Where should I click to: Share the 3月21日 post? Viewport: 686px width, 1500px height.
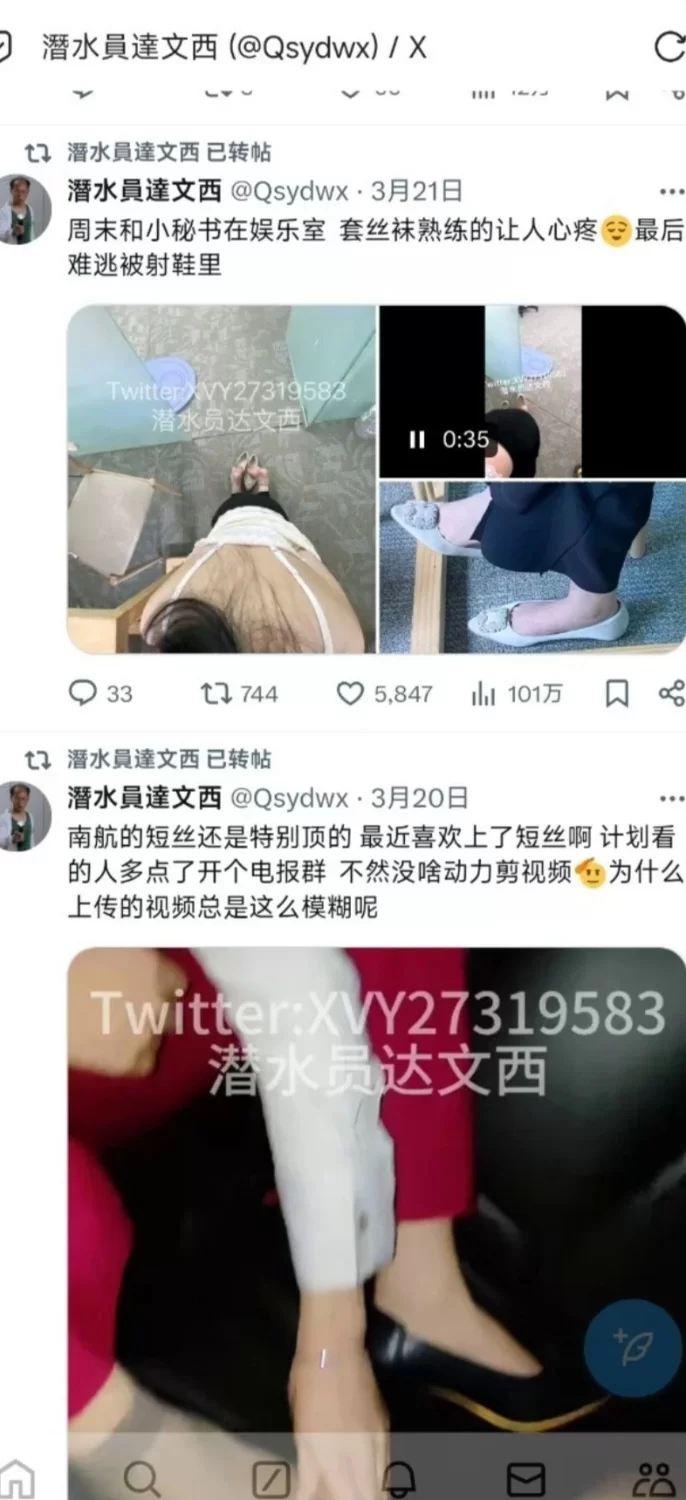click(671, 693)
